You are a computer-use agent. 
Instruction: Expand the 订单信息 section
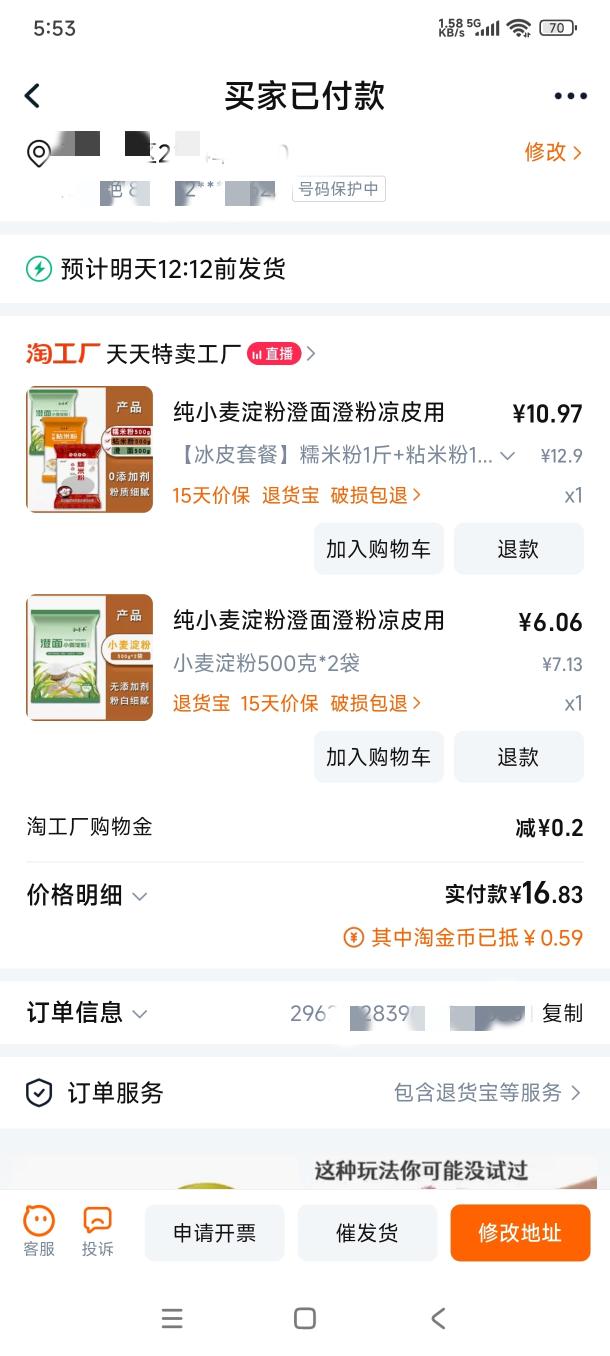(x=88, y=1013)
